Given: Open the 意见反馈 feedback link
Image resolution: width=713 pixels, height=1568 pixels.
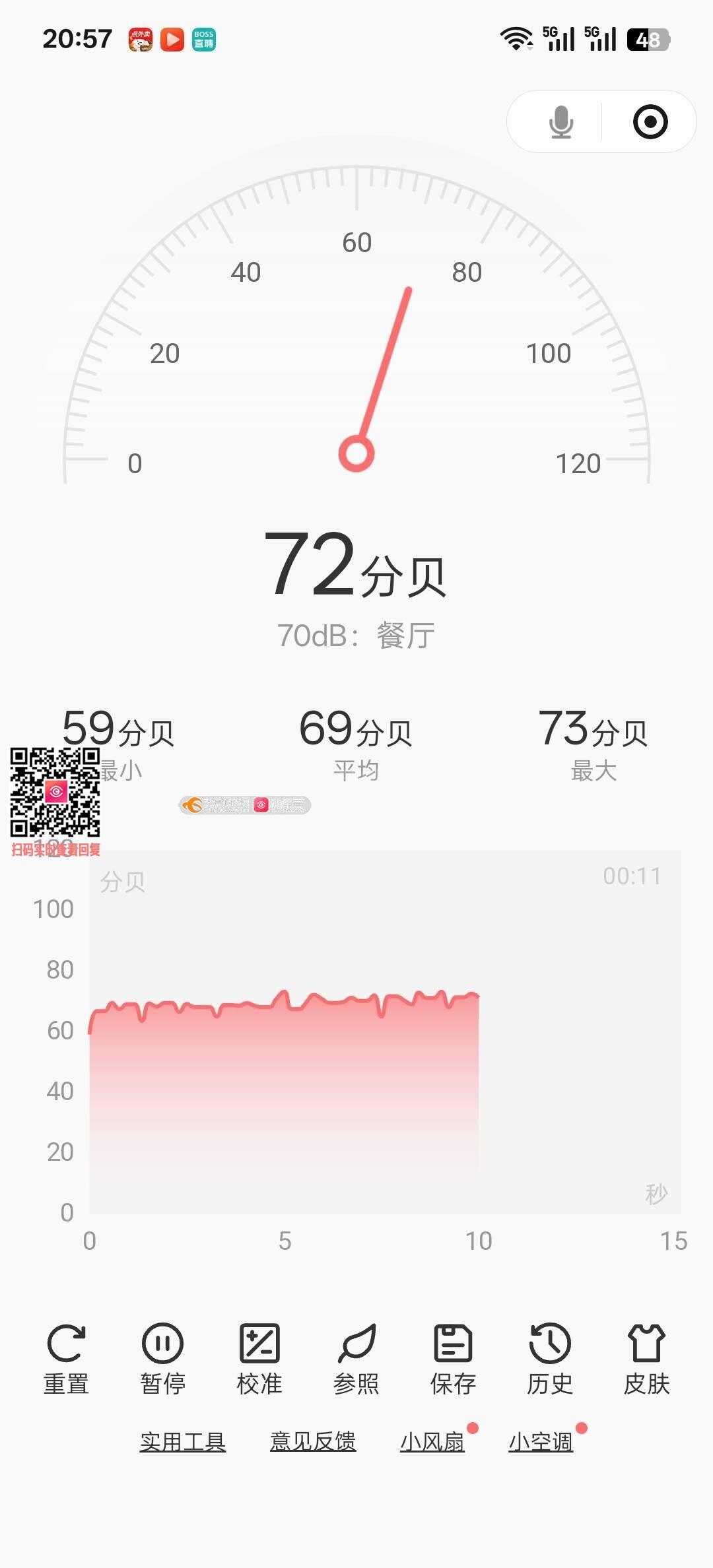Looking at the screenshot, I should tap(313, 1441).
